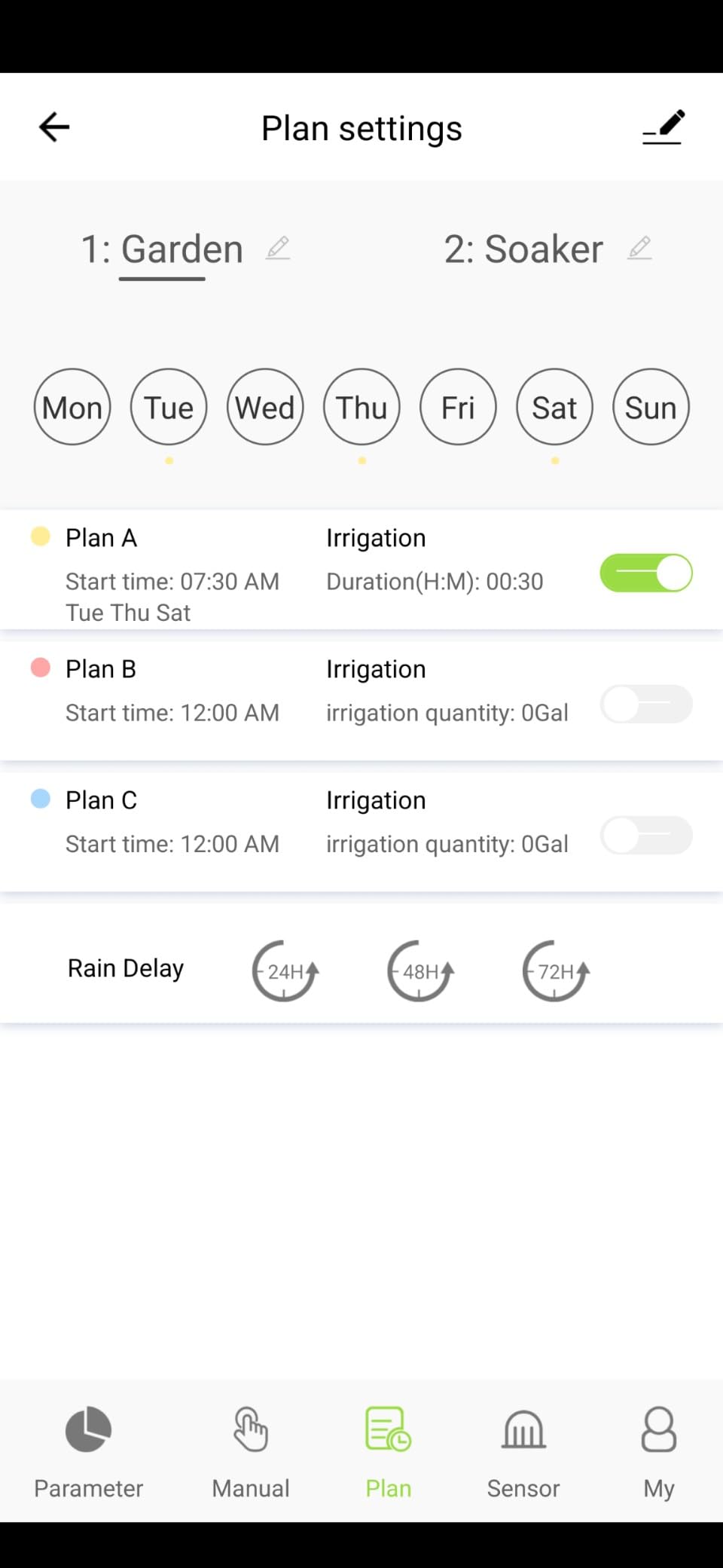The image size is (723, 1568).
Task: Set a 24H rain delay
Action: [285, 971]
